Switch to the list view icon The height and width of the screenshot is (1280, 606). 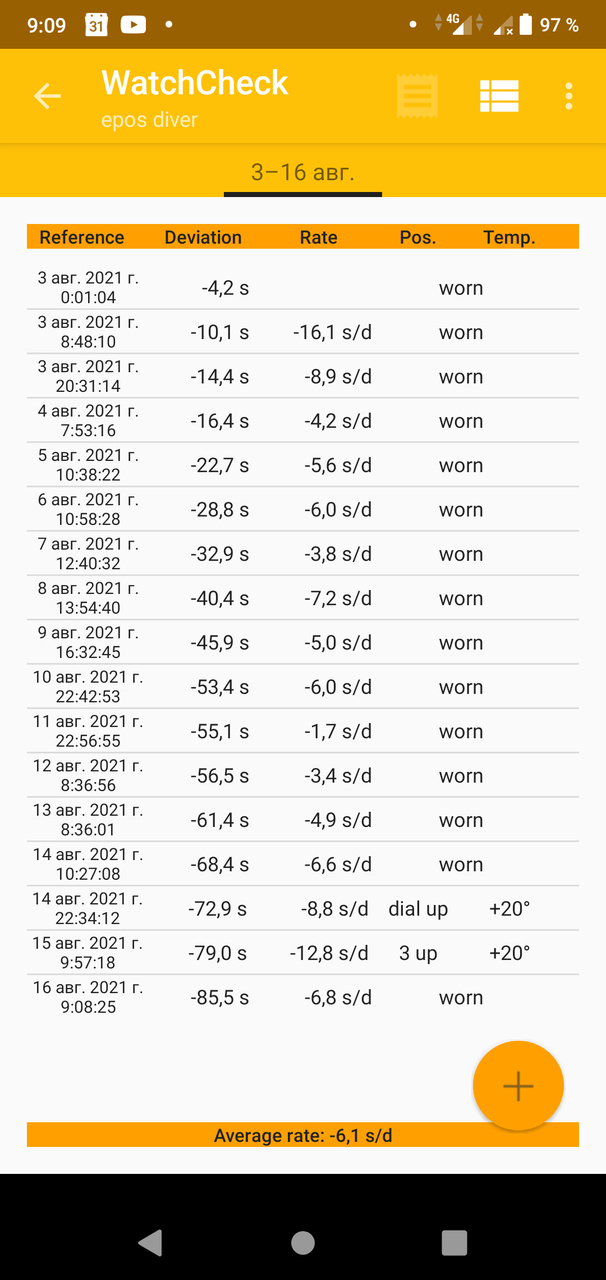[498, 96]
